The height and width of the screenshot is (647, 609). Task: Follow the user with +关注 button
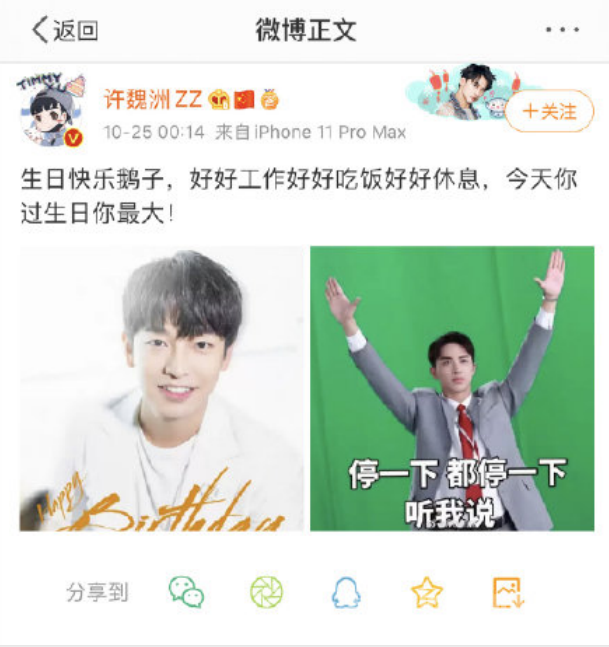click(x=549, y=112)
